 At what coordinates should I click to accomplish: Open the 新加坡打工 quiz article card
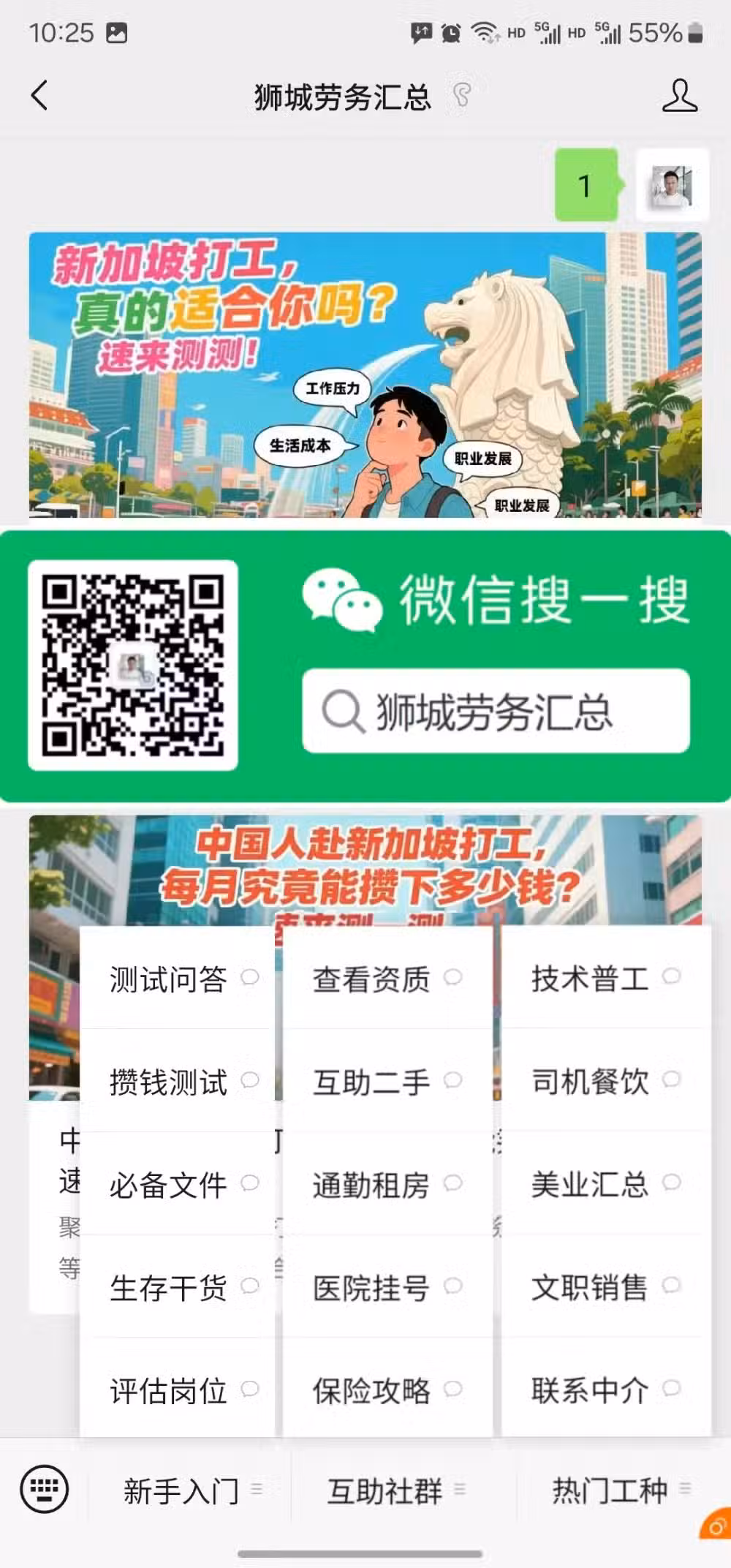[x=365, y=375]
